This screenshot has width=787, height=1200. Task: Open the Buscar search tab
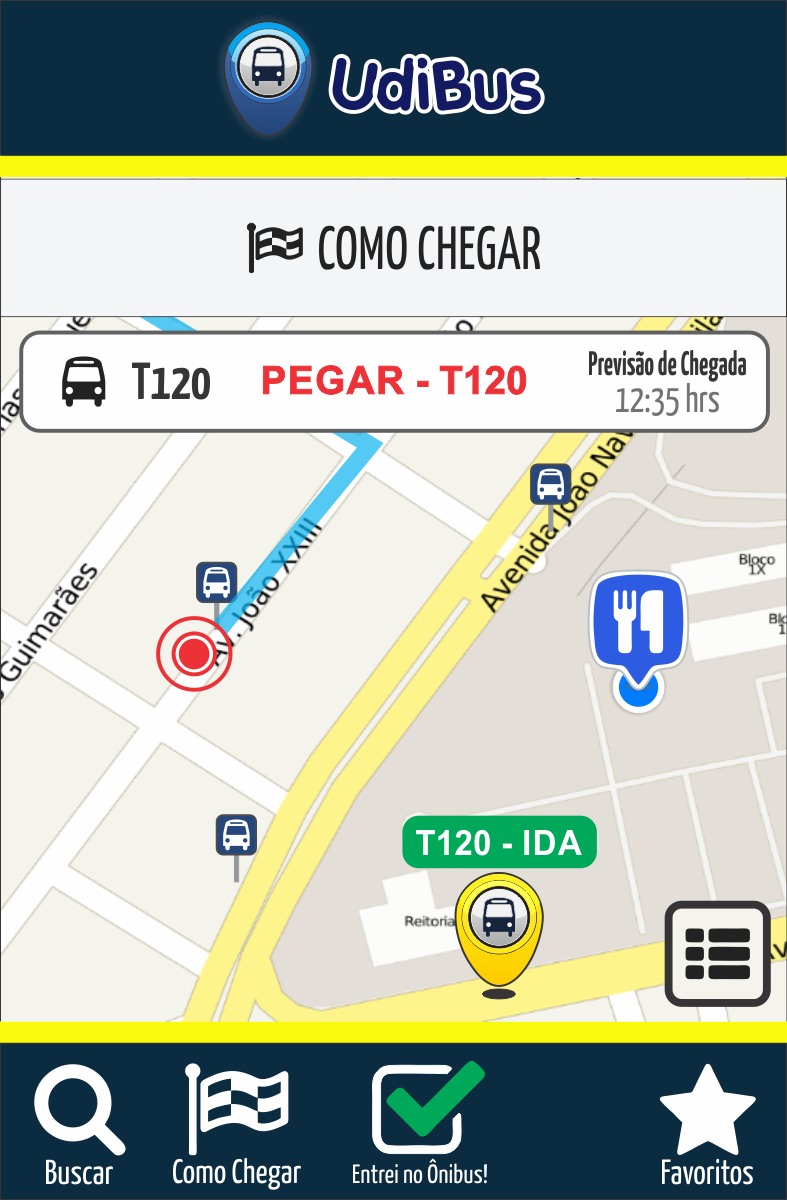coord(79,1125)
